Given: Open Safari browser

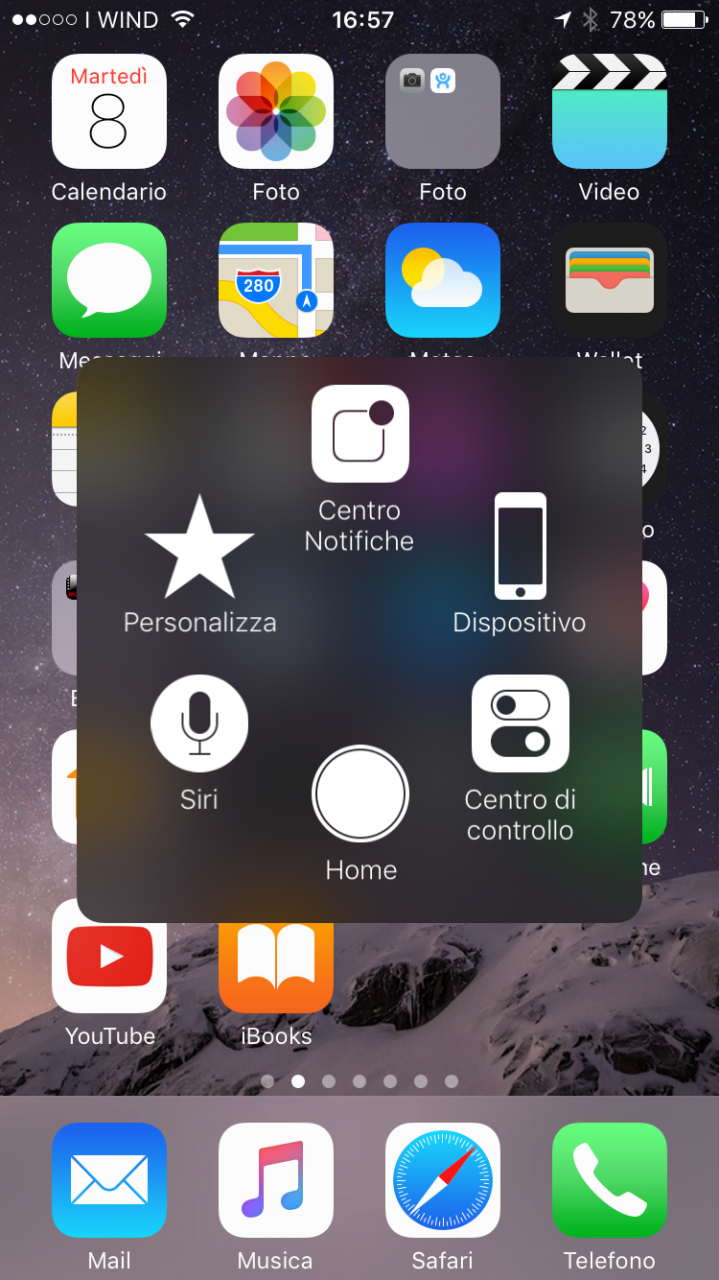Looking at the screenshot, I should [443, 1180].
